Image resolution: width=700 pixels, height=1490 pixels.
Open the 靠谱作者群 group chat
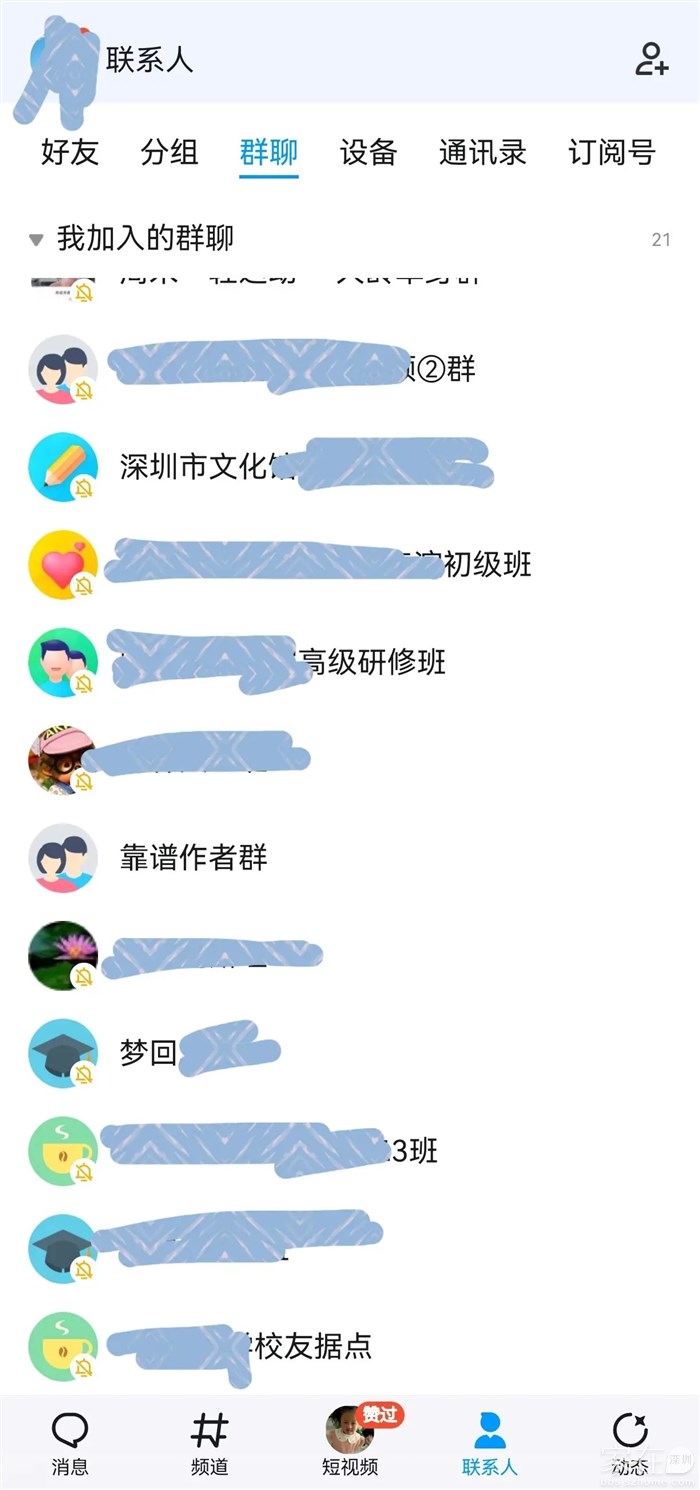(194, 857)
